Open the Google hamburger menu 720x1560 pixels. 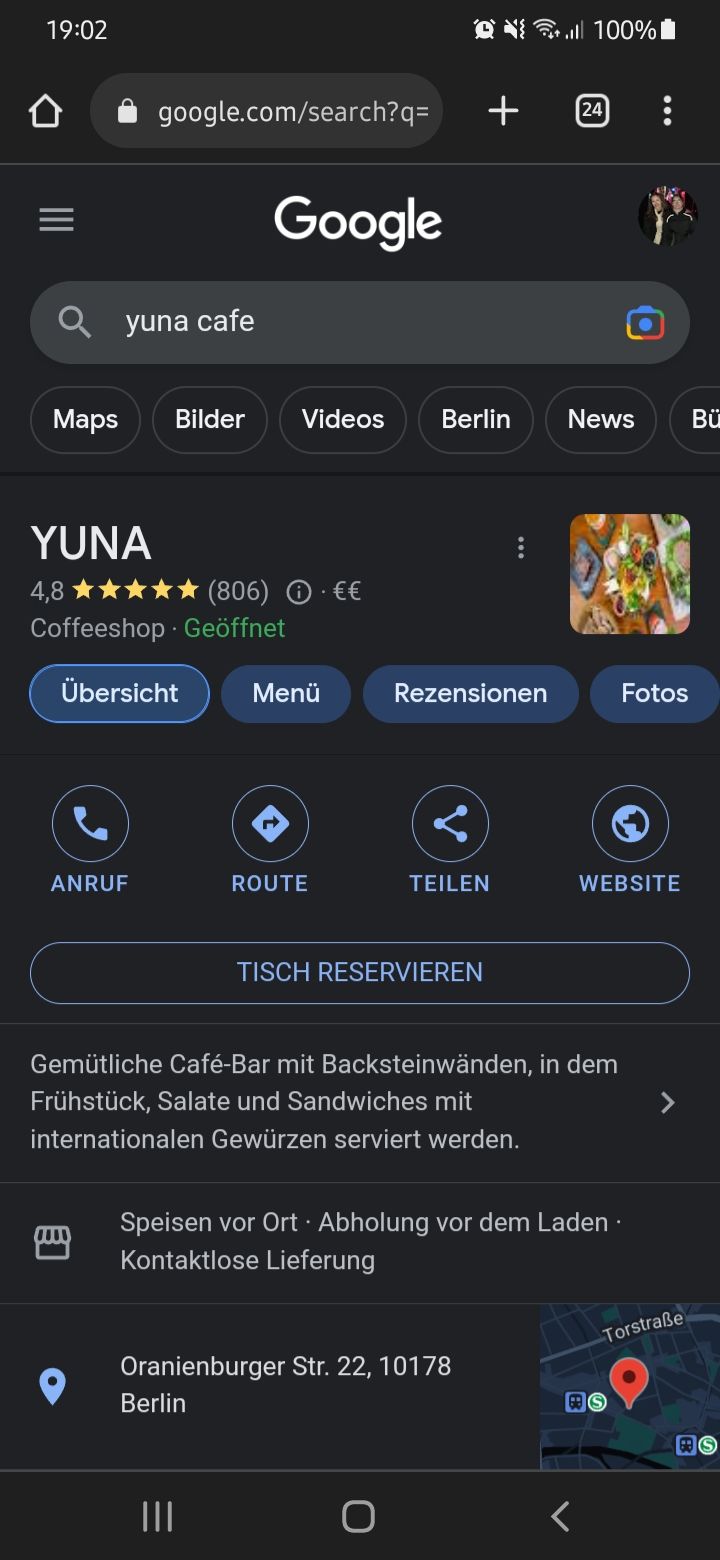coord(56,220)
